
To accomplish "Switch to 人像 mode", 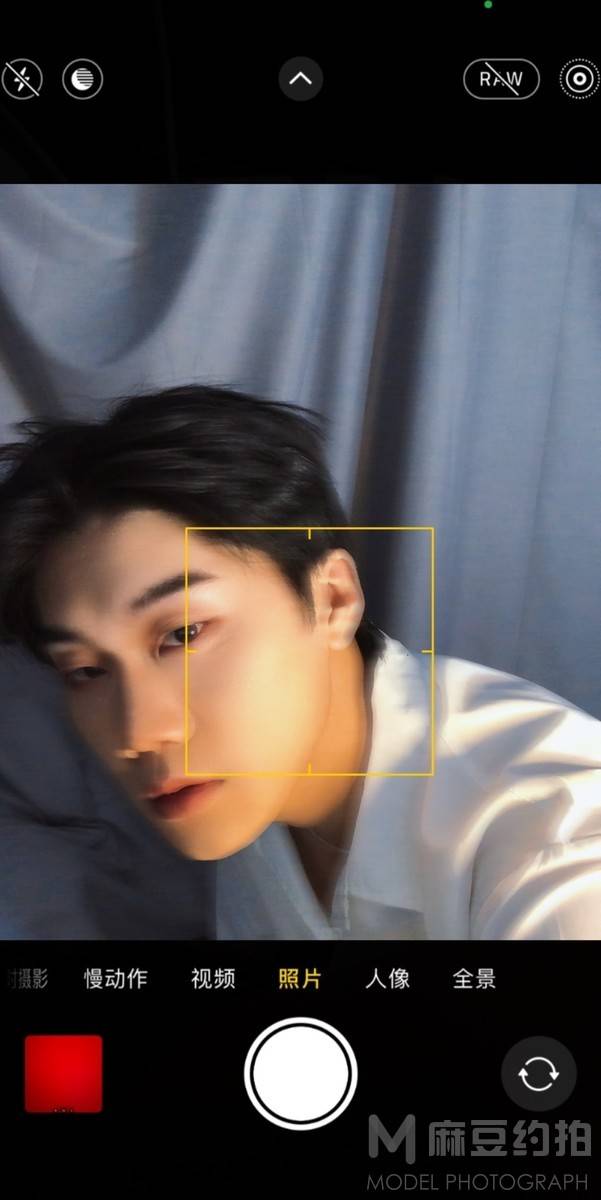I will coord(387,978).
